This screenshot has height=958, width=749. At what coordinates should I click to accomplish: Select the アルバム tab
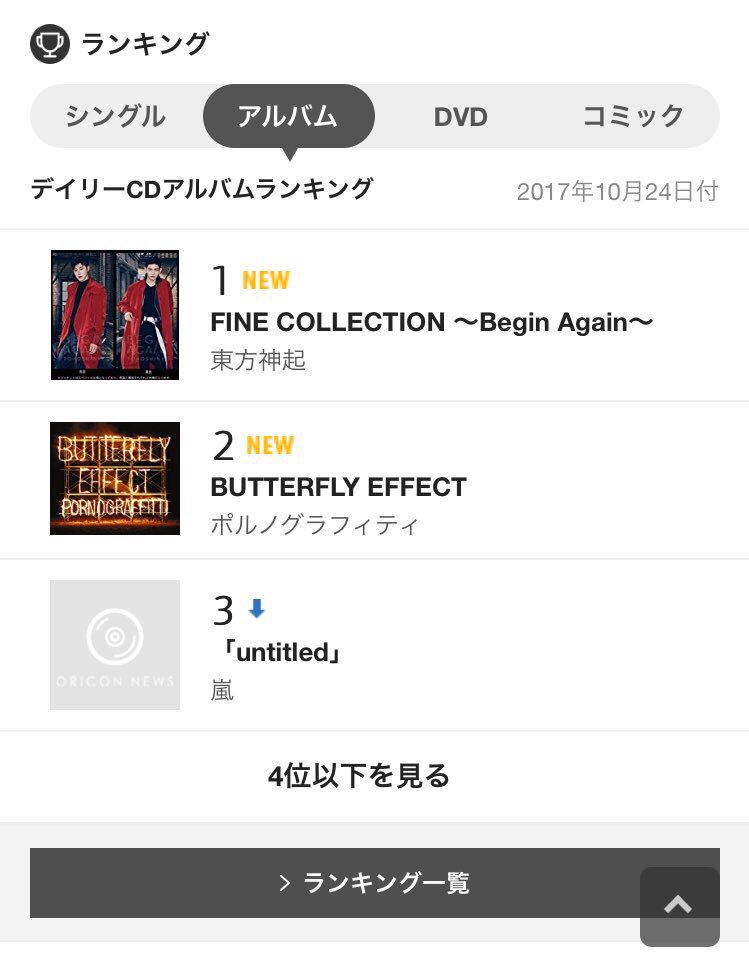(x=288, y=116)
